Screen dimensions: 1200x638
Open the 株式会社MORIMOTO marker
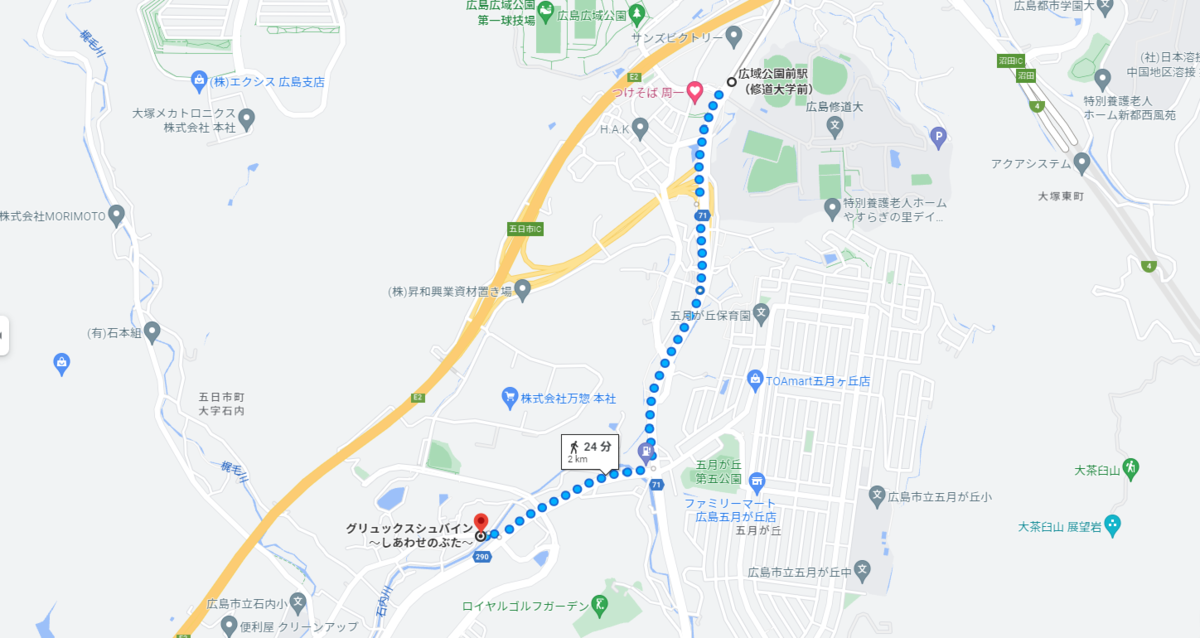click(x=117, y=215)
